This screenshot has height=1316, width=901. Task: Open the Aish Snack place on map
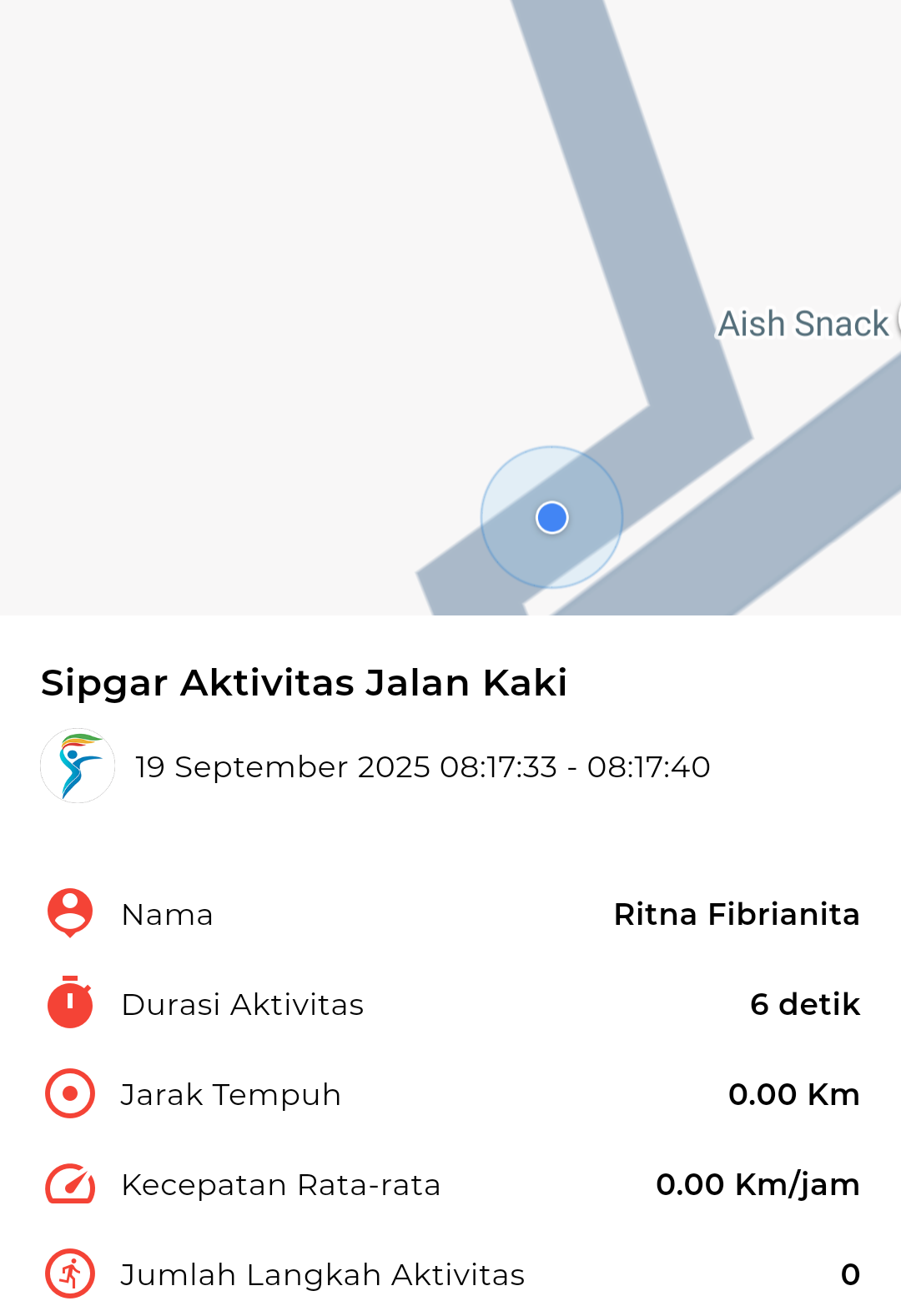point(803,324)
